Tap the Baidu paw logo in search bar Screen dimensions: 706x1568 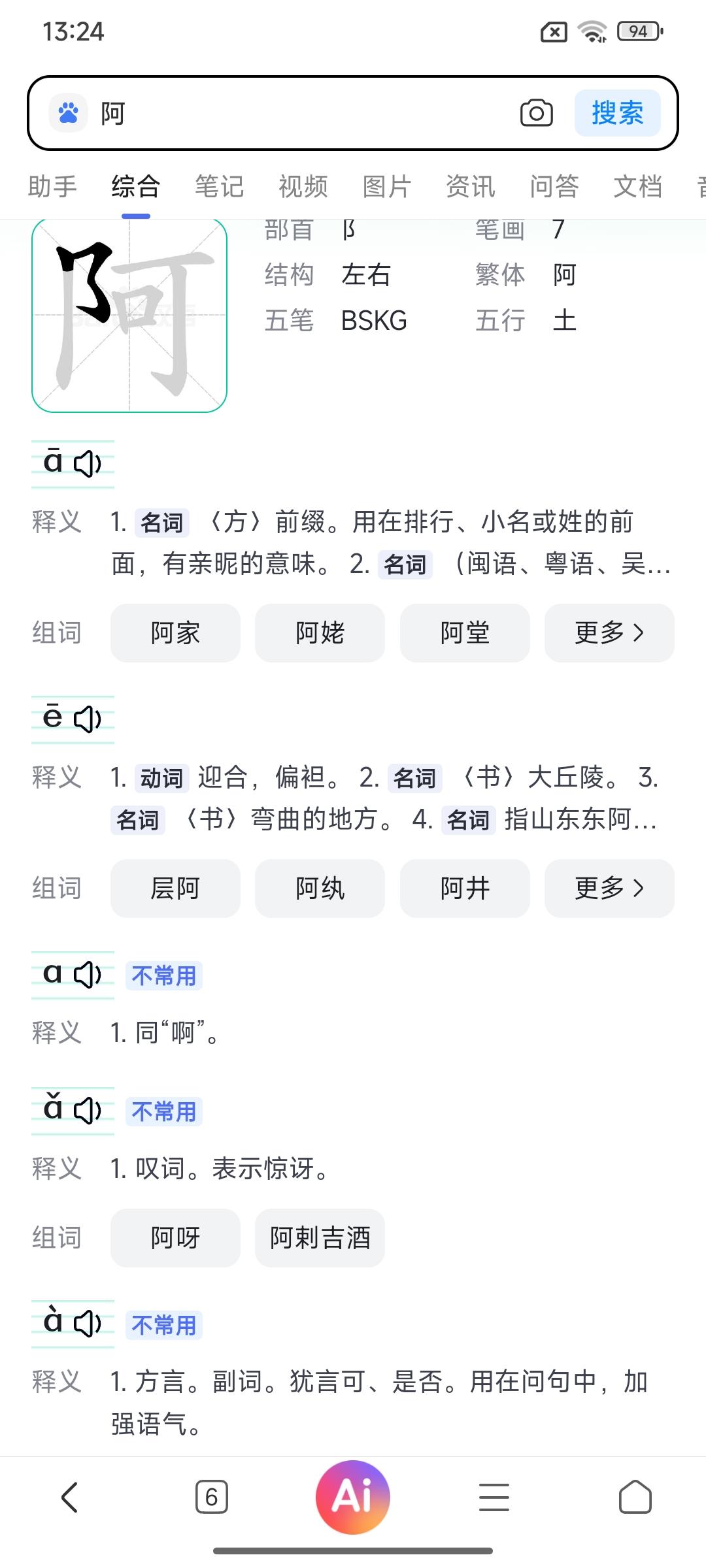click(x=67, y=112)
